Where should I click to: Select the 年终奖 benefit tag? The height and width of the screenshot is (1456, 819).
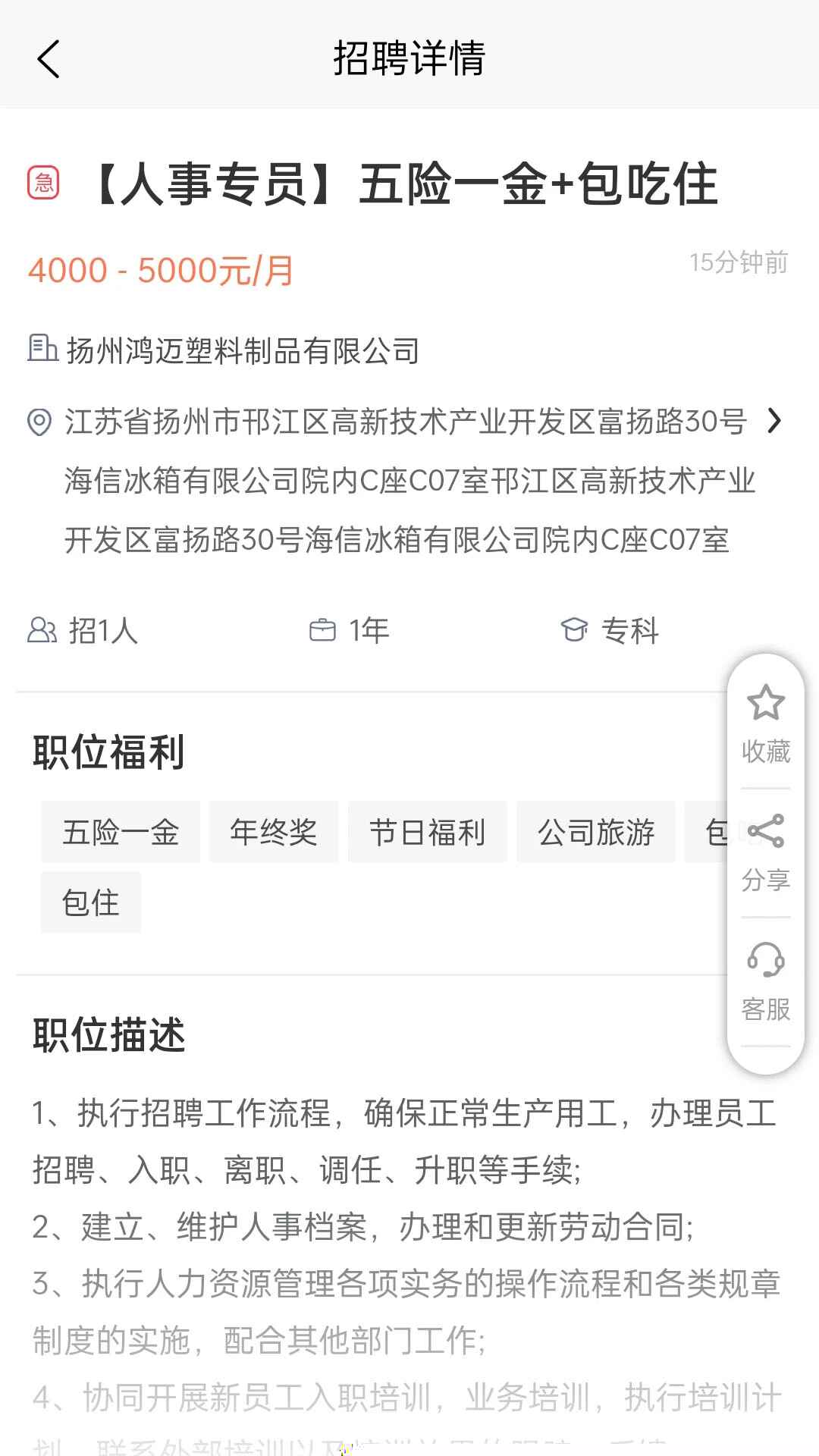(x=274, y=832)
